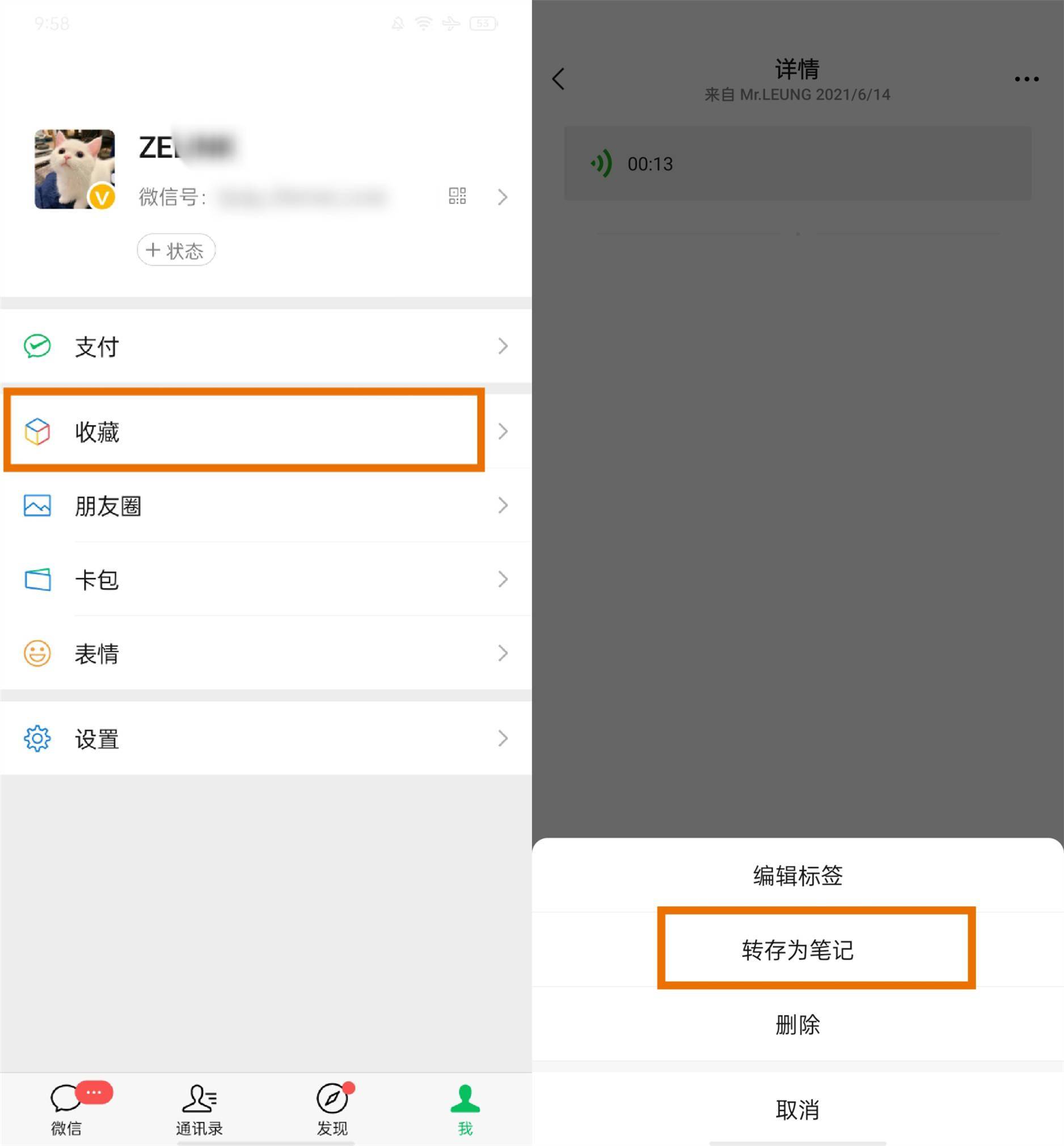Open 支付 payment row
The width and height of the screenshot is (1064, 1146).
pos(265,346)
